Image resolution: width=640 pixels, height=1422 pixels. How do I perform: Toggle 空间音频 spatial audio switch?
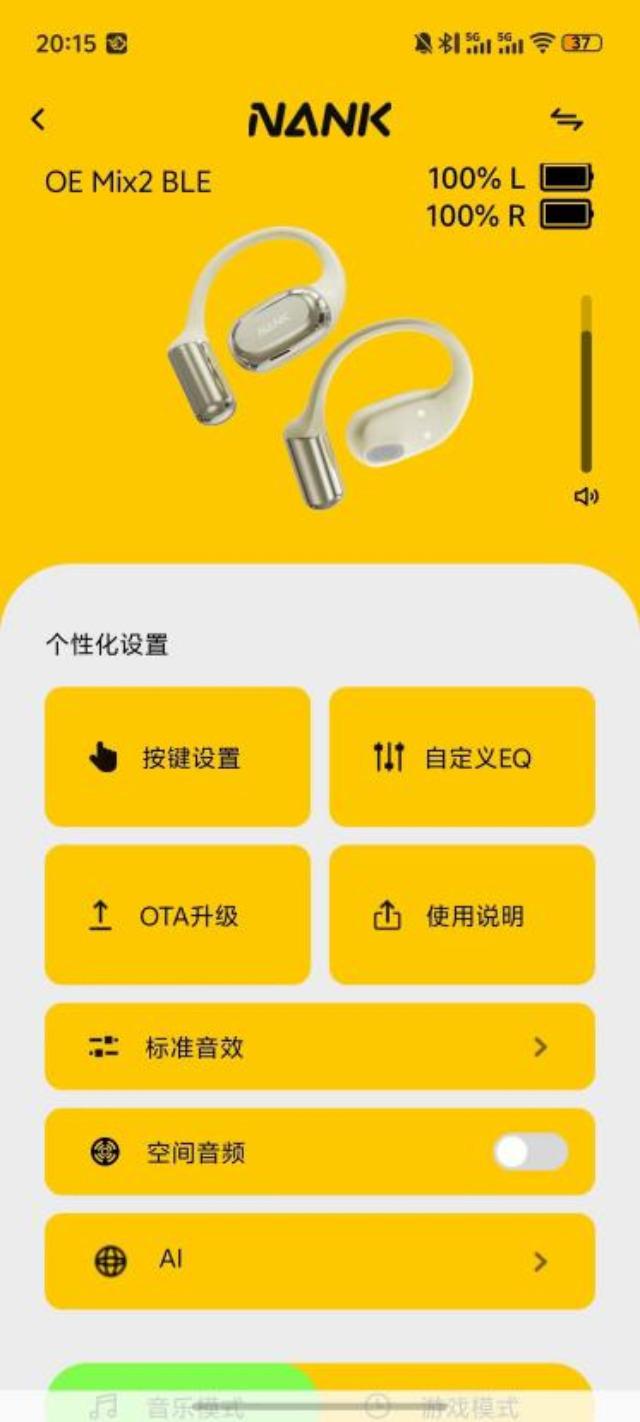[x=530, y=1152]
